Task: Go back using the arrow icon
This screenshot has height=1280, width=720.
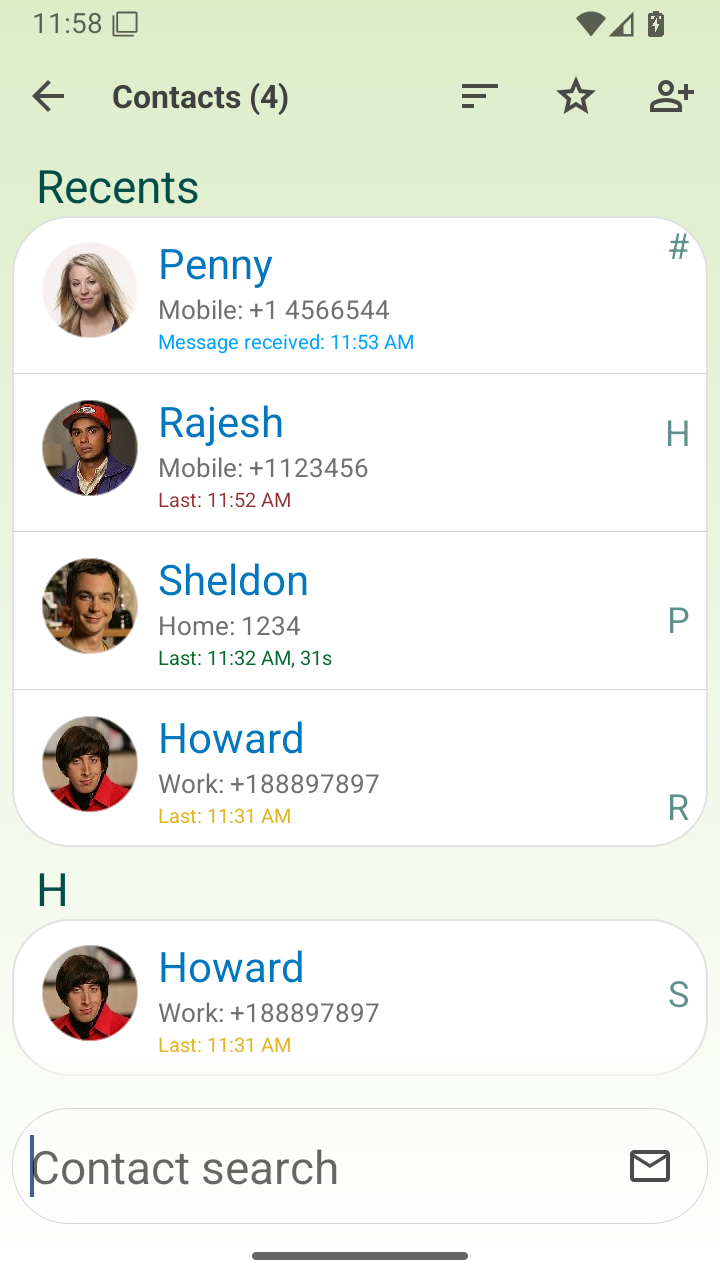Action: 48,97
